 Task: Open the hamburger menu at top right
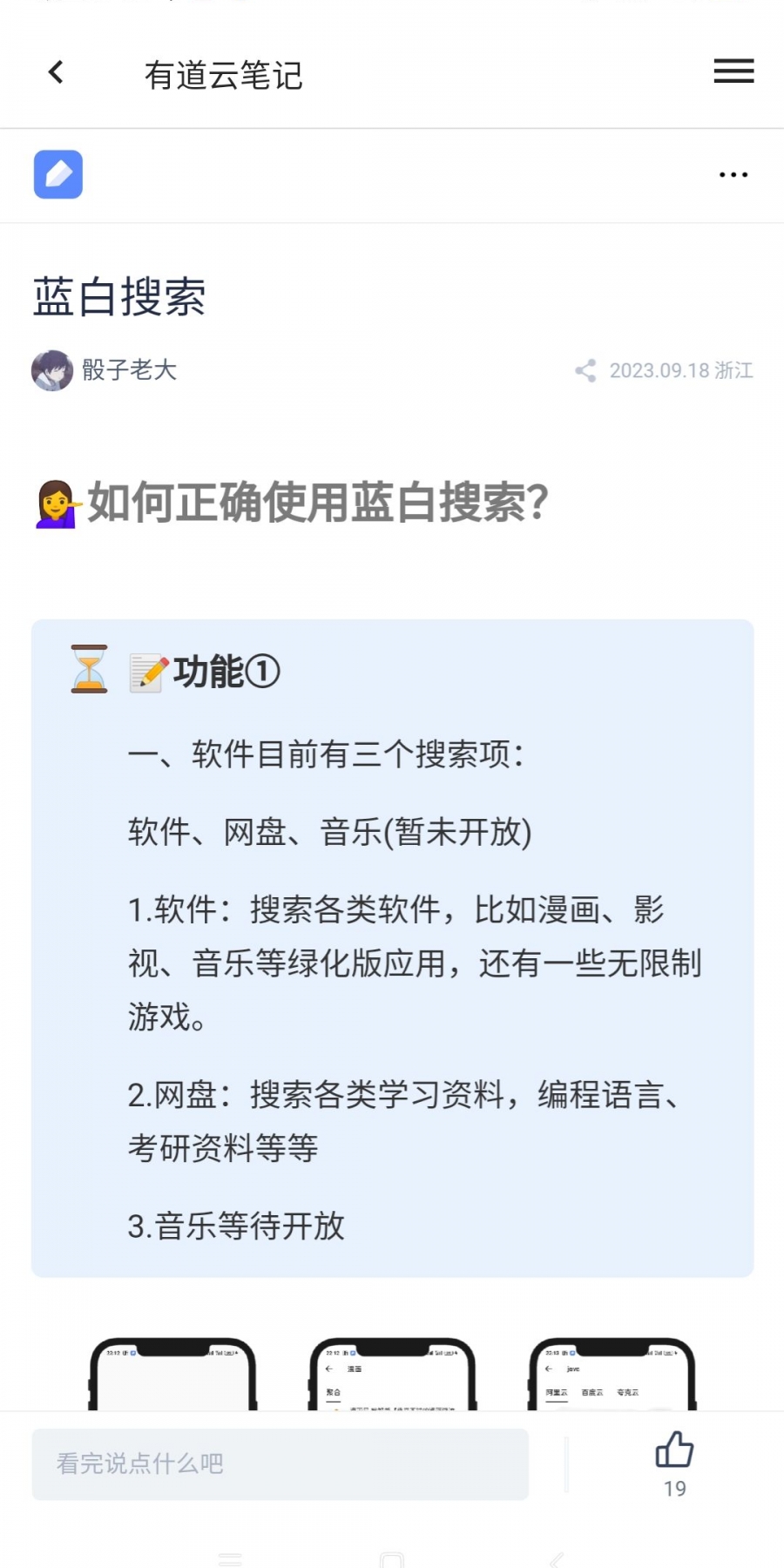(733, 71)
